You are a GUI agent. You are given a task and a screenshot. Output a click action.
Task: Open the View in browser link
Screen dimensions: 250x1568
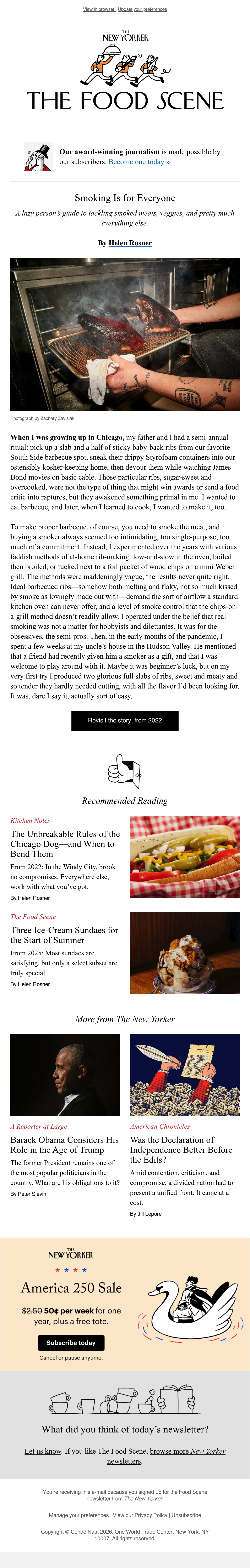tap(99, 9)
